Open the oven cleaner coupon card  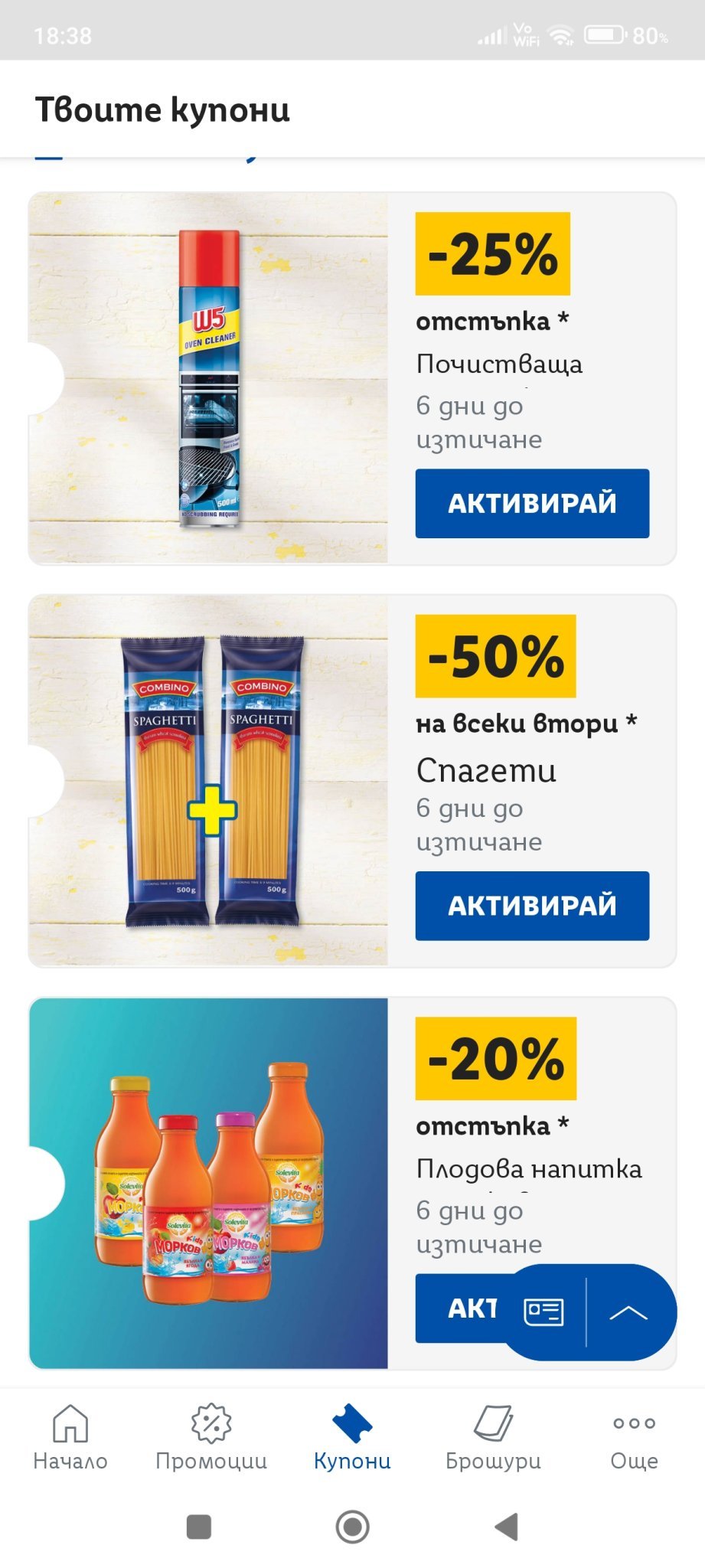(x=208, y=378)
